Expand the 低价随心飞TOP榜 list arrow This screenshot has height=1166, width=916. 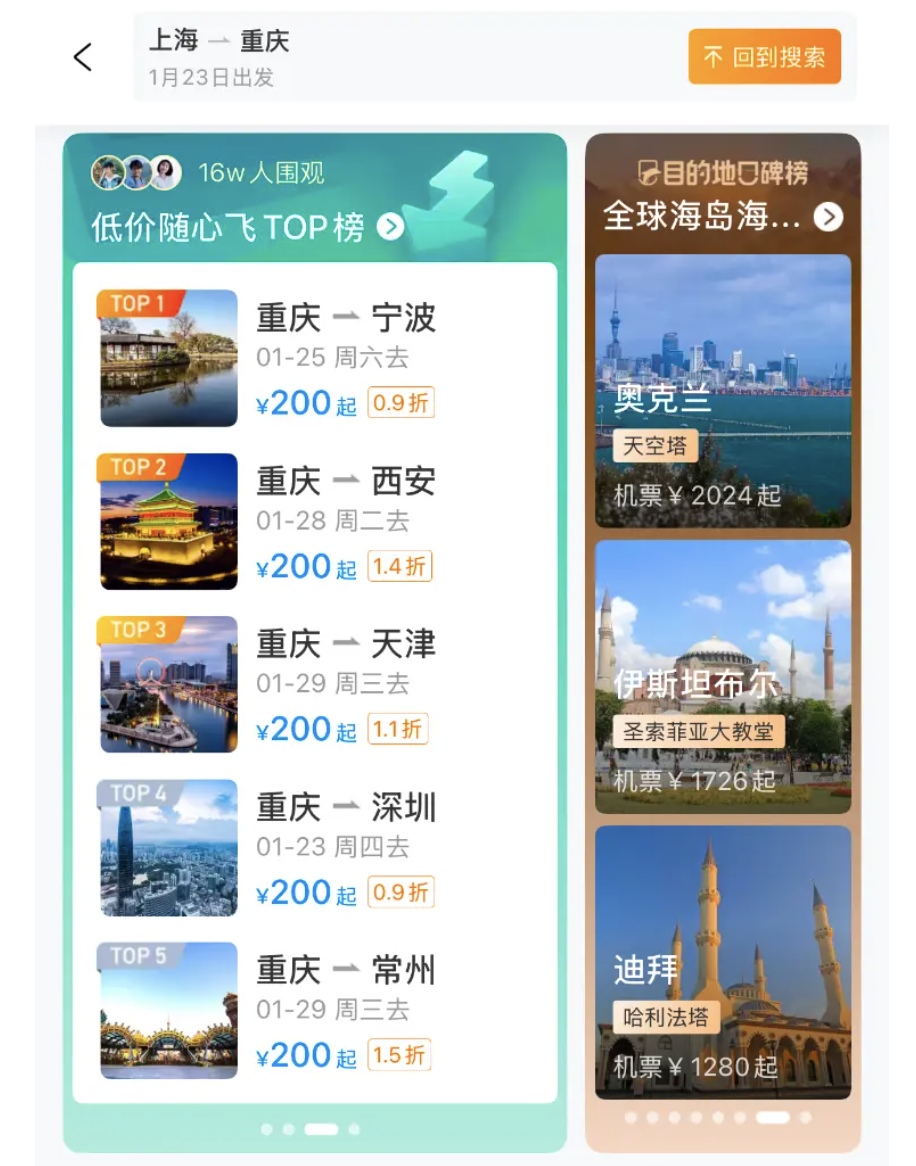[390, 227]
